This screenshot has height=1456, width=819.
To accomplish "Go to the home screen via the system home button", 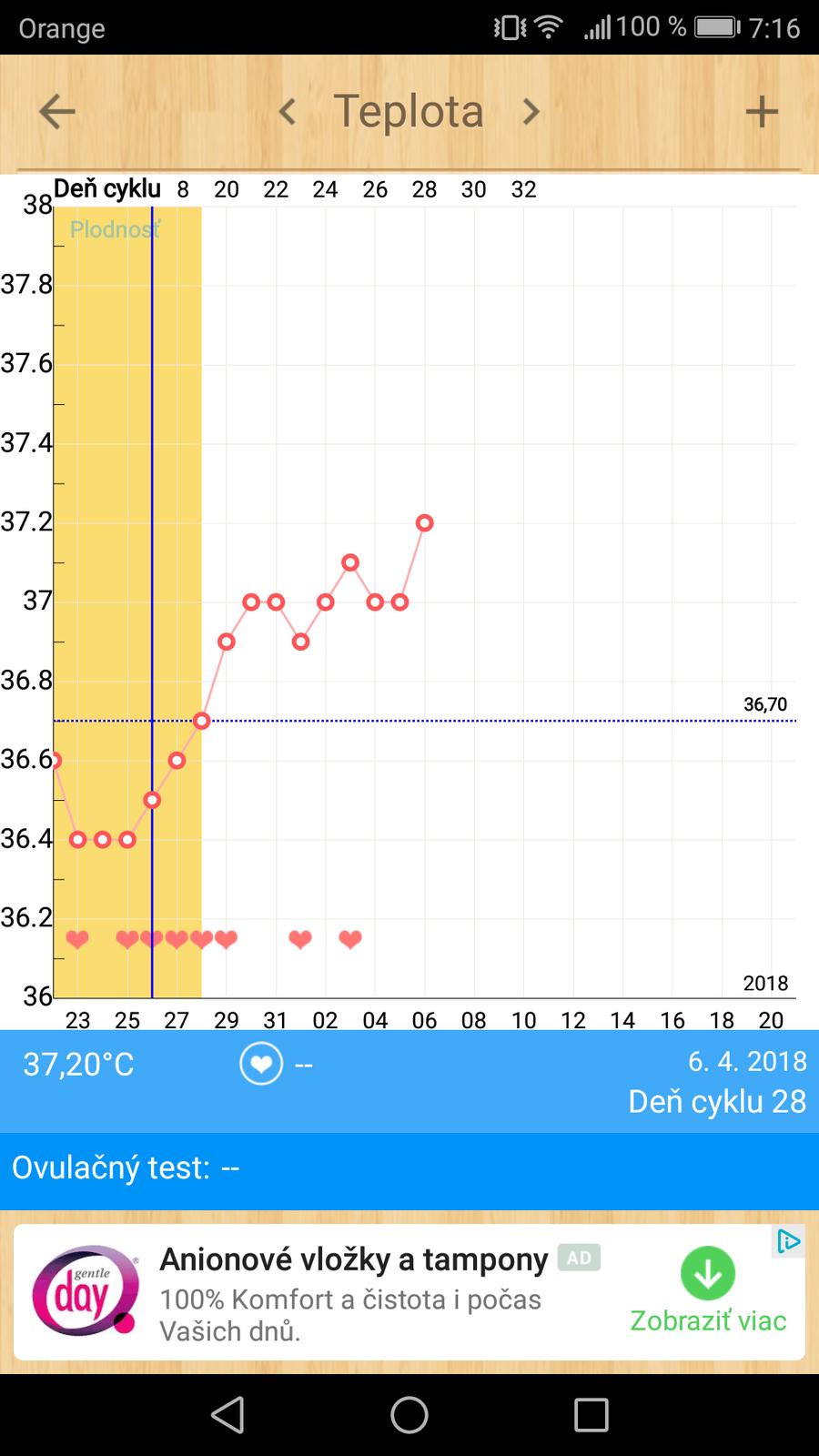I will [x=409, y=1415].
